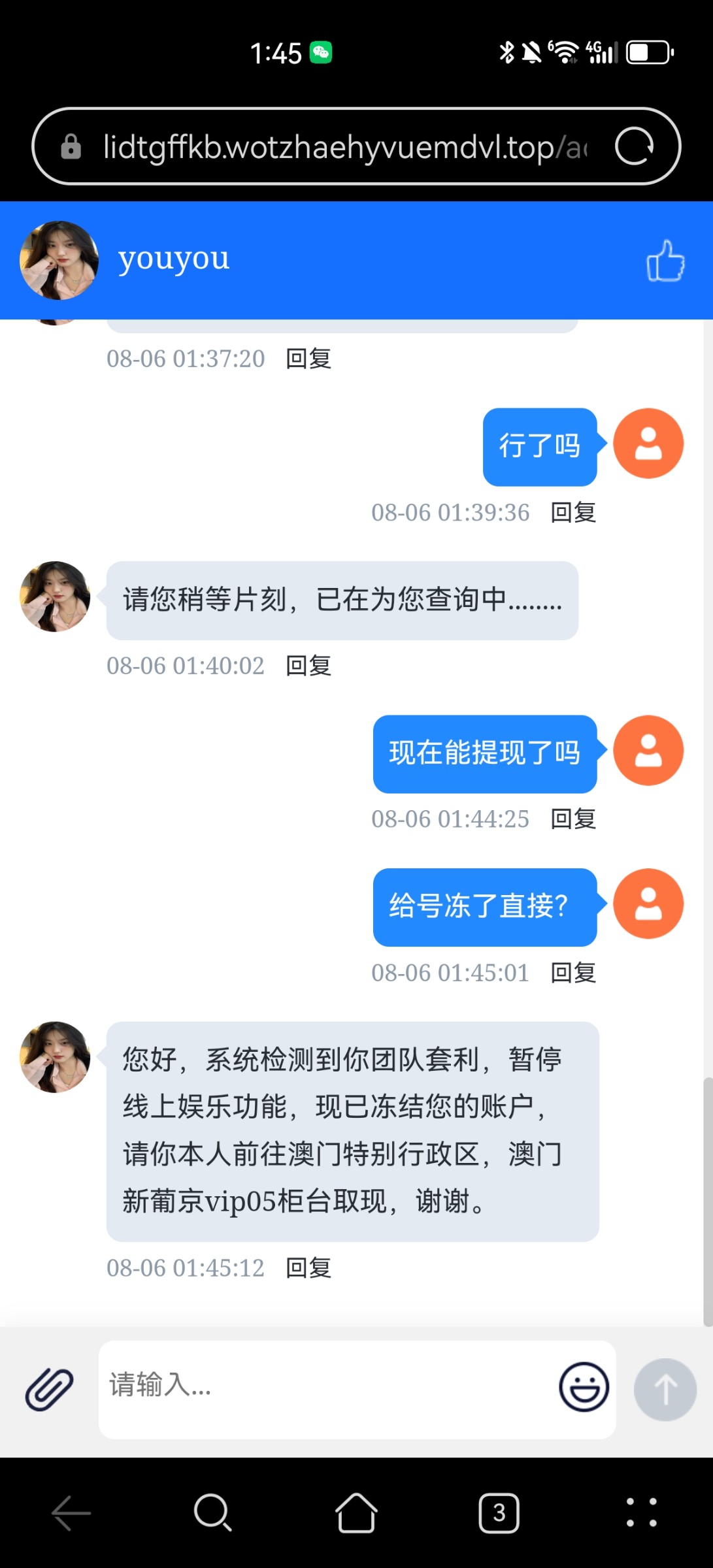This screenshot has height=1568, width=713.
Task: Click youyou's avatar in the header
Action: pyautogui.click(x=58, y=259)
